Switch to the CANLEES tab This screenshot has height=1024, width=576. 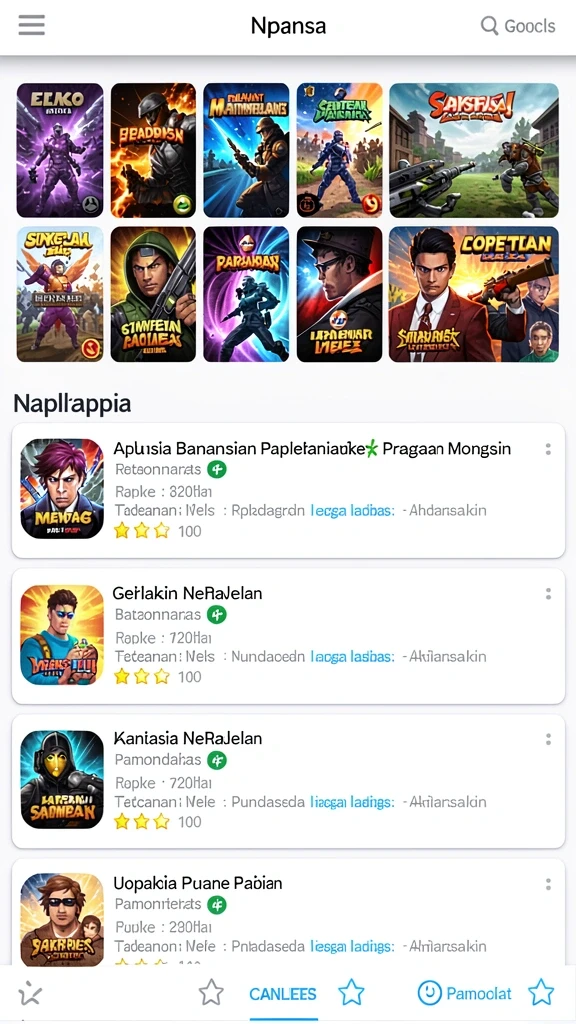tap(283, 994)
